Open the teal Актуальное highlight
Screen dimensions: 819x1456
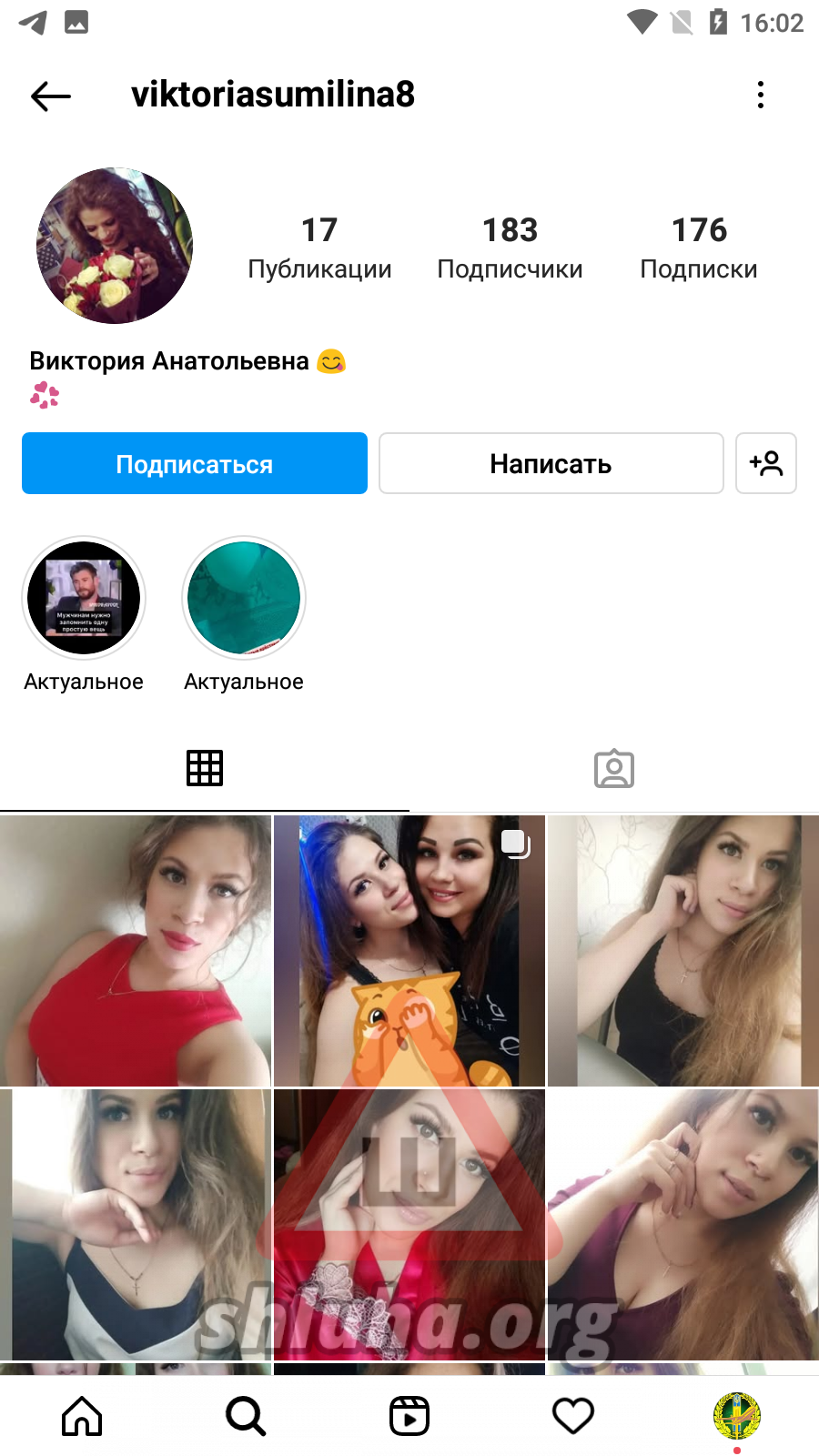(244, 598)
